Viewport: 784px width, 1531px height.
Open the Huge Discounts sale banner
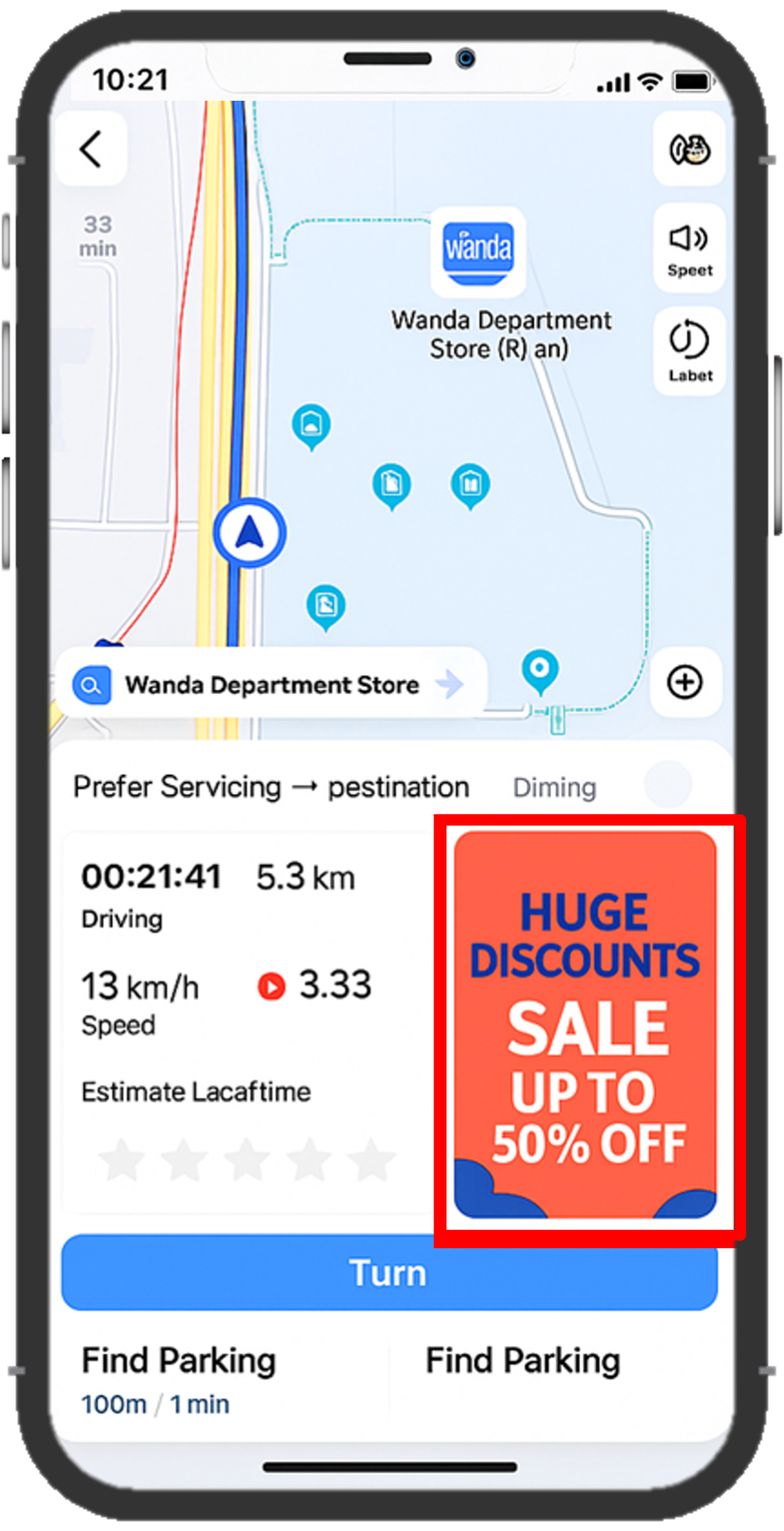click(x=586, y=1024)
